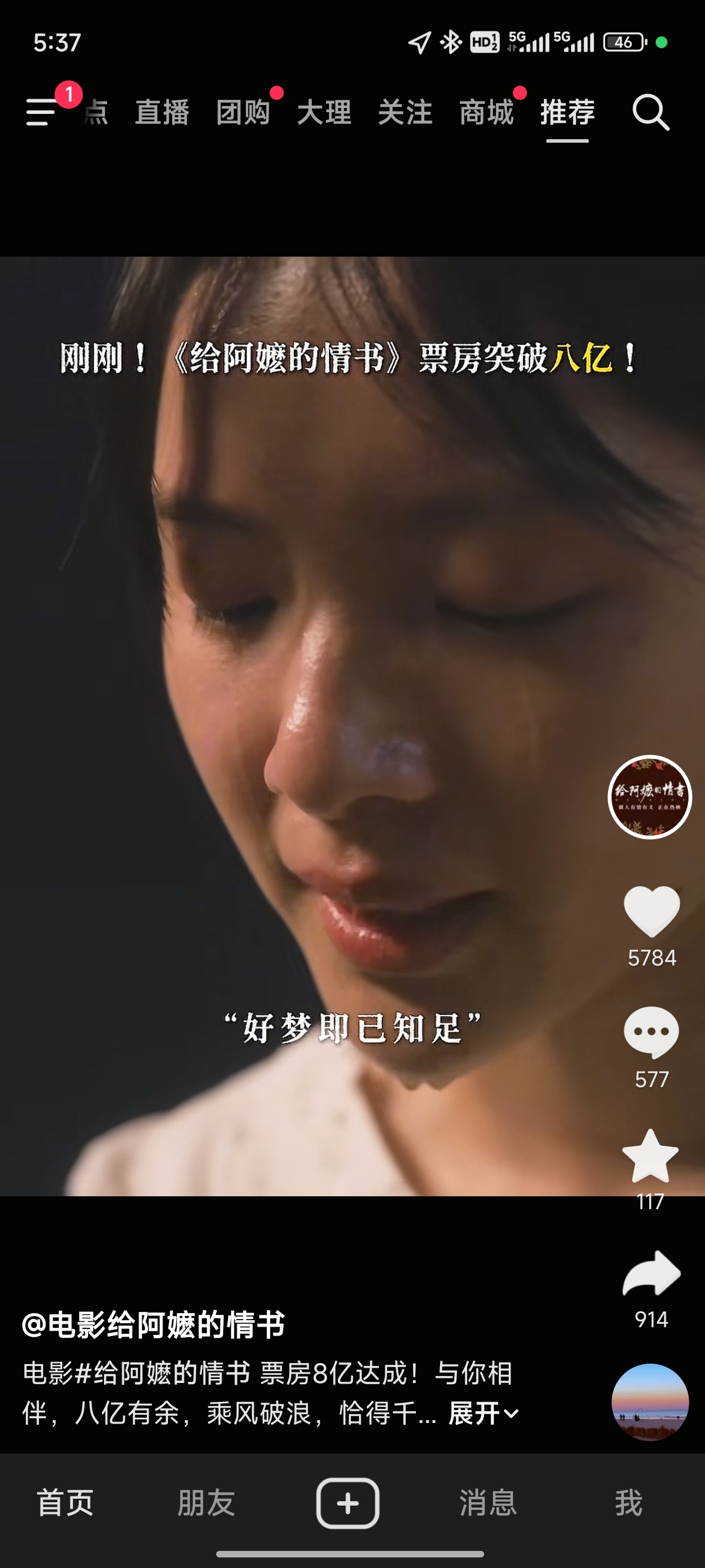Switch to the 关注 tab
The image size is (705, 1568).
(x=405, y=113)
